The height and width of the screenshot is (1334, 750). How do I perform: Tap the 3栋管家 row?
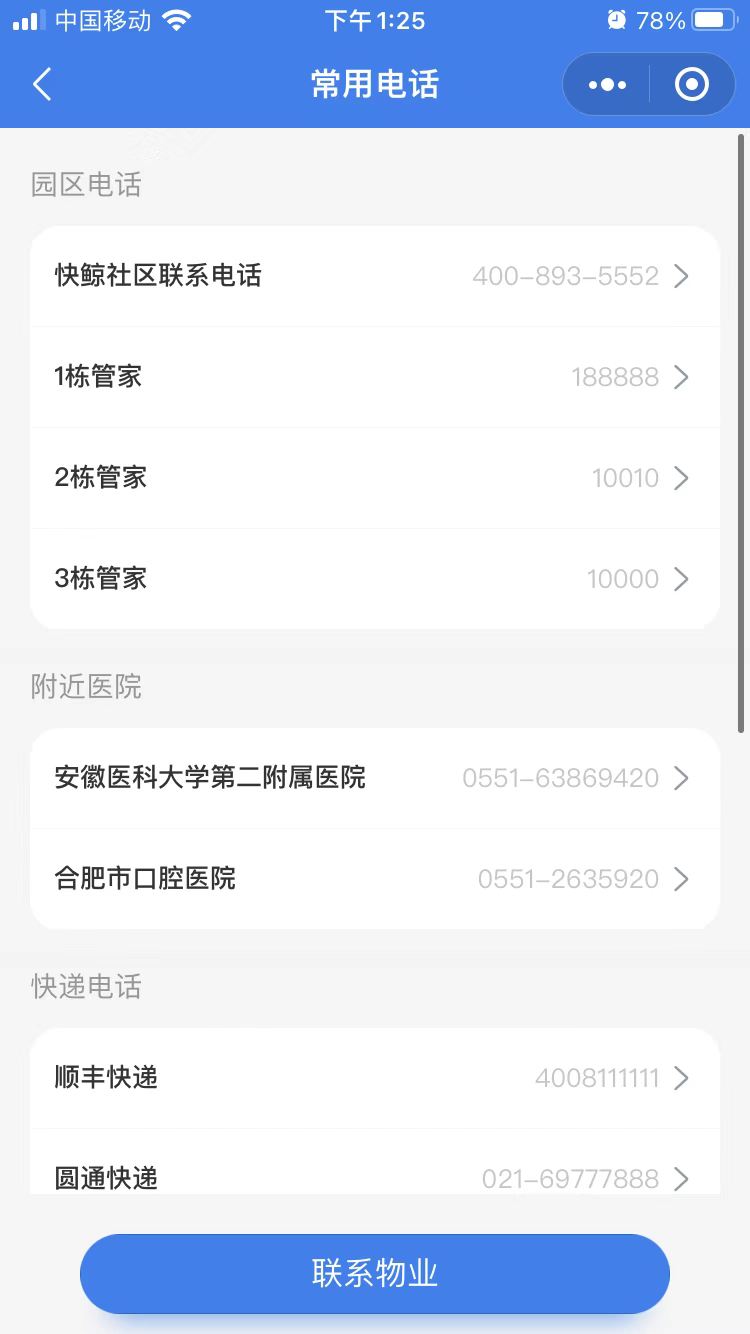375,579
